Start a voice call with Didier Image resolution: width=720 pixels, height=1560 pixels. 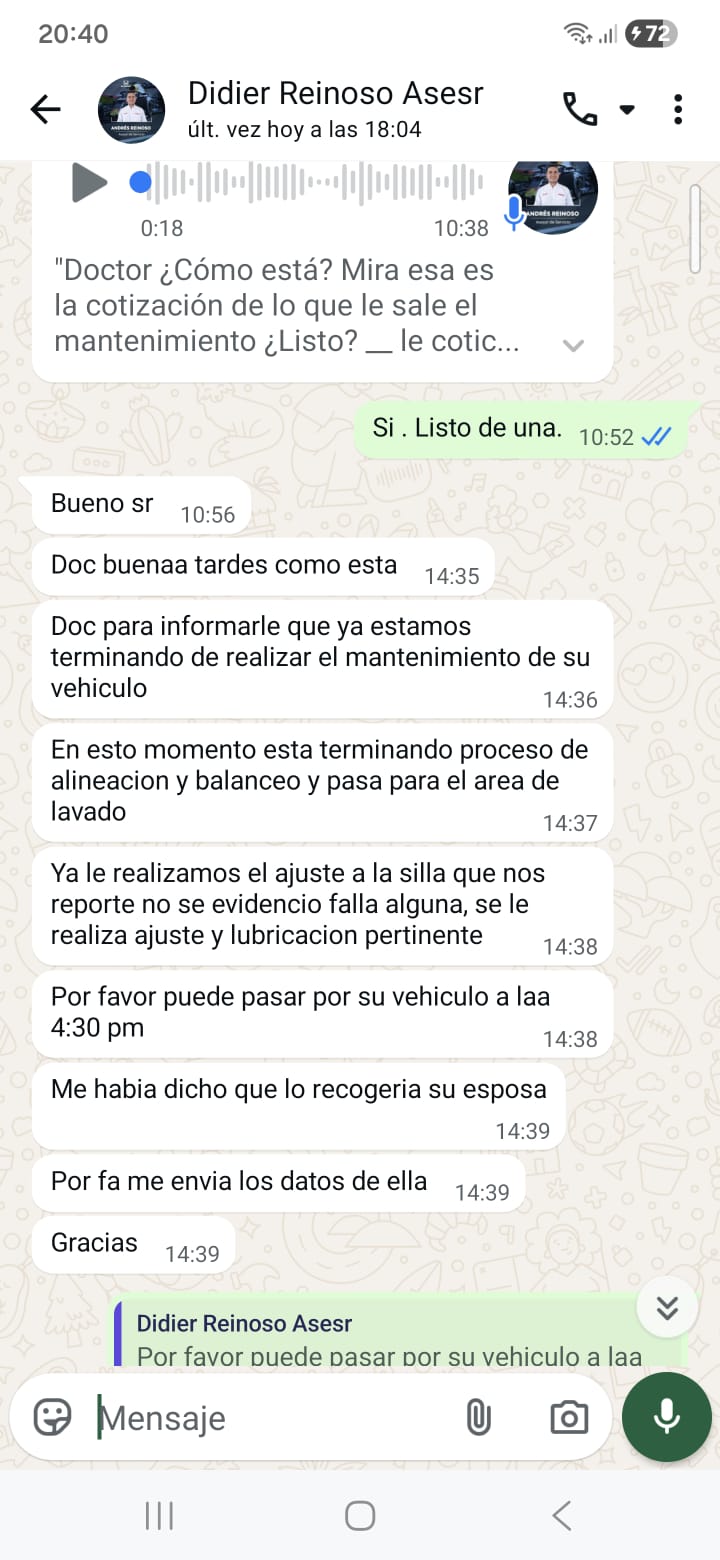(579, 109)
